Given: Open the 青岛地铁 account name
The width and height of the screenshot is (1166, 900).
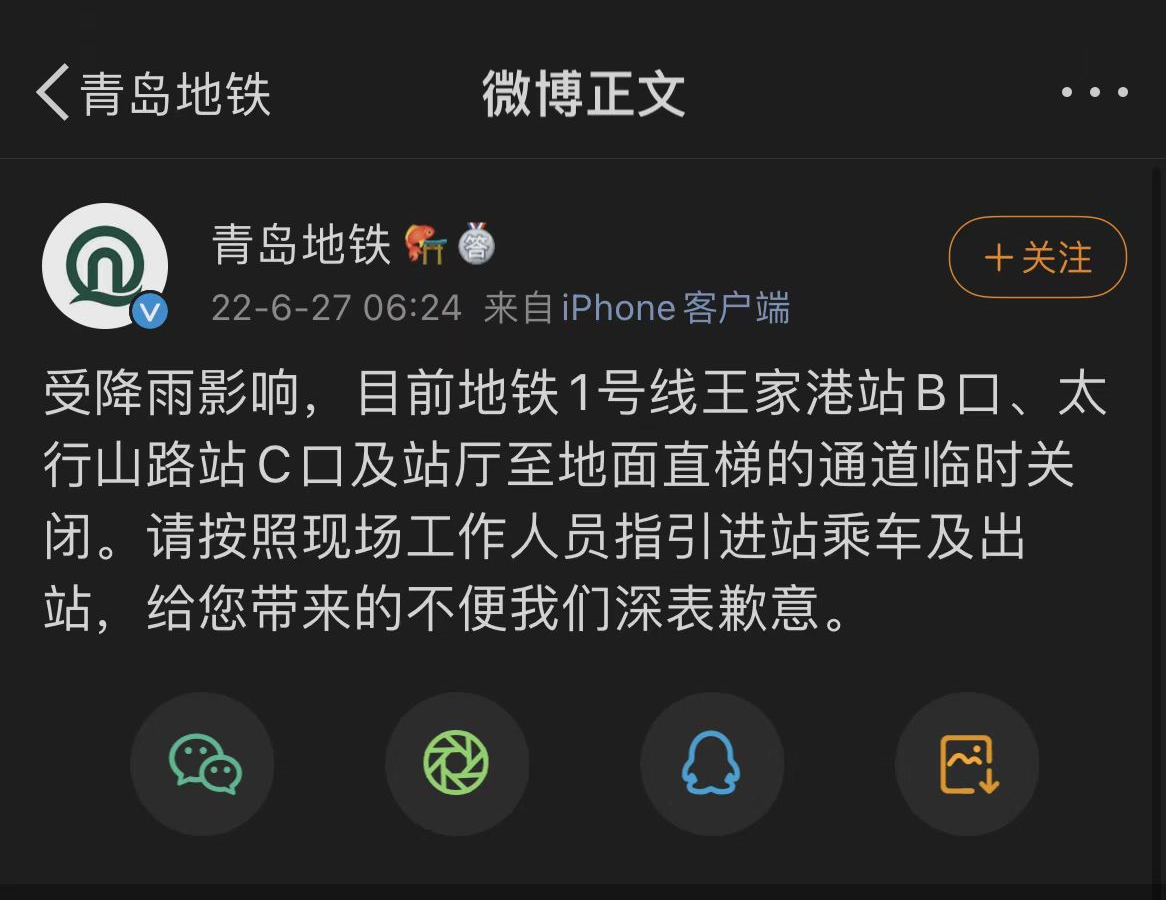Looking at the screenshot, I should coord(300,244).
